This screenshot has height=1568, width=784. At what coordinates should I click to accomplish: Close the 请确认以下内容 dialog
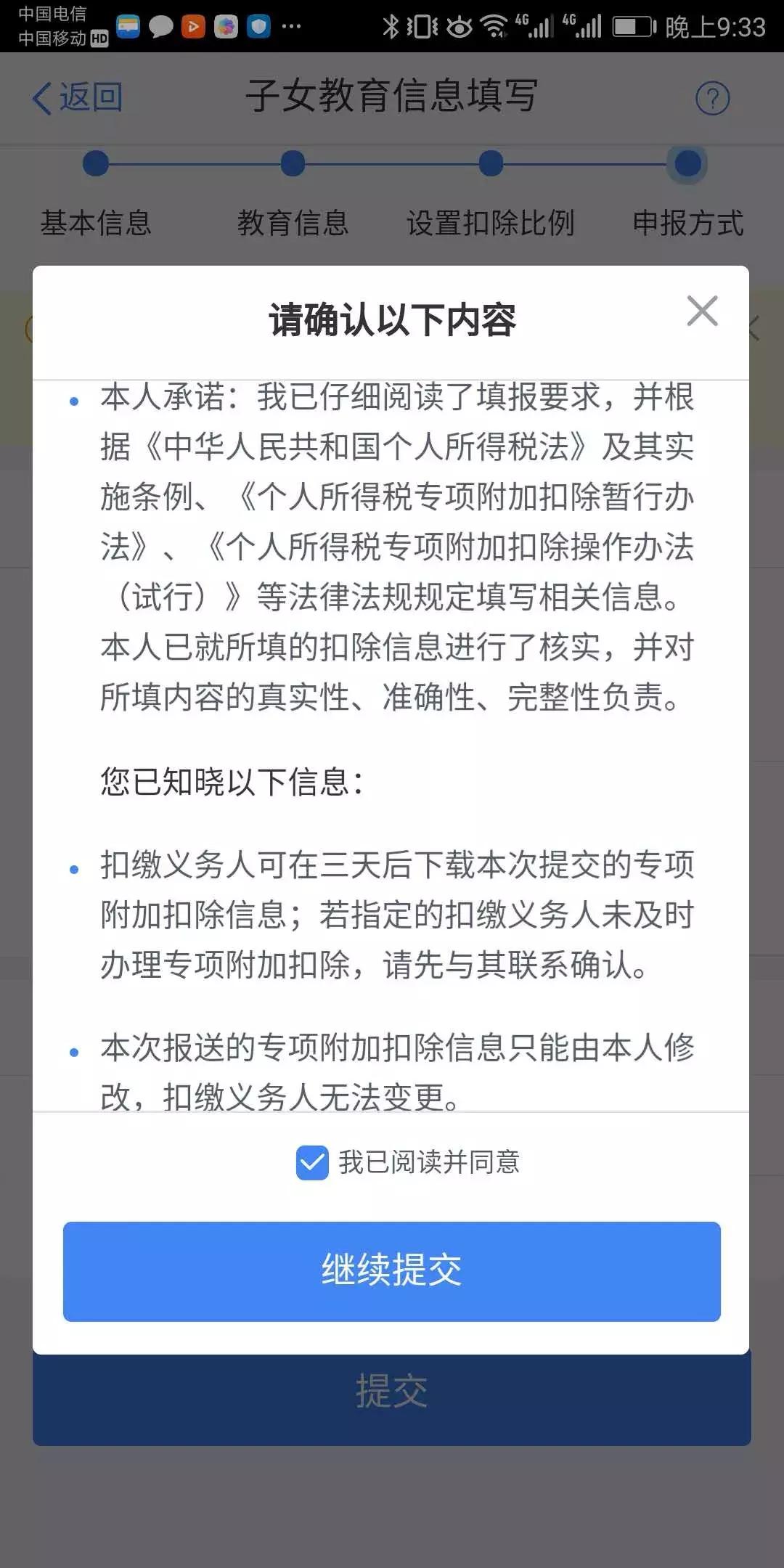coord(701,311)
